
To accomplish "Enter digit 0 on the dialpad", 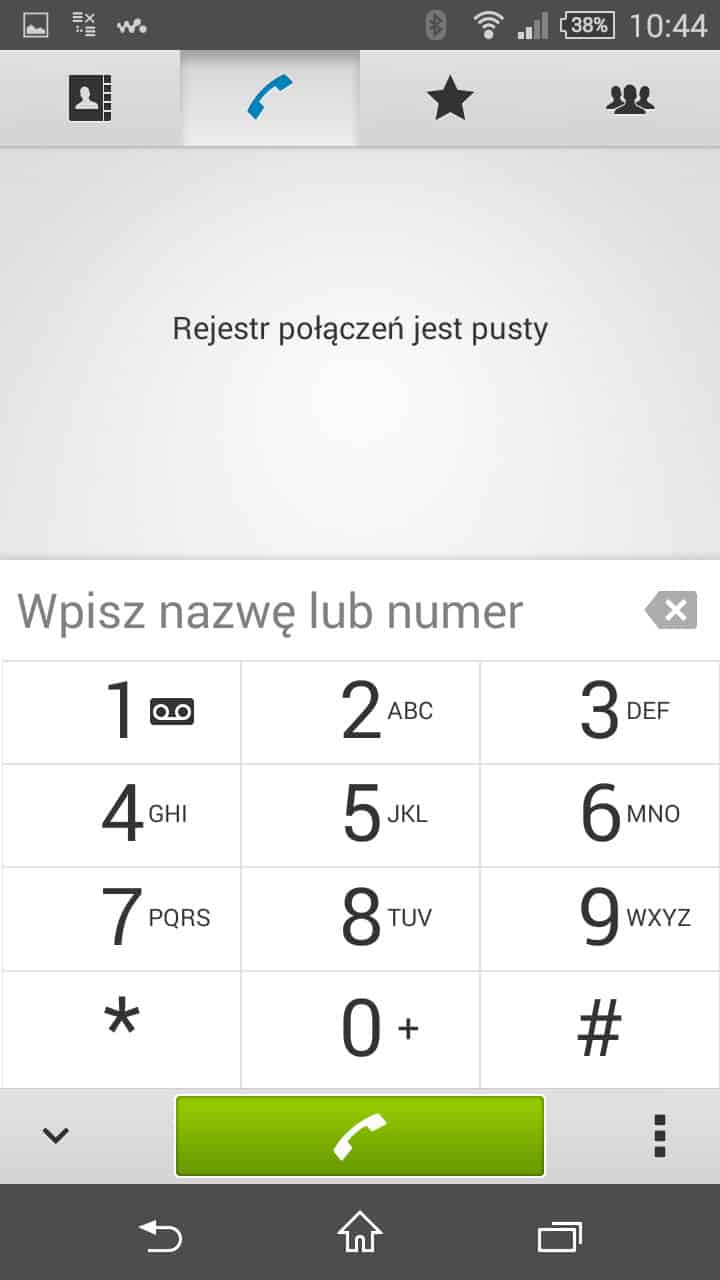I will (x=361, y=1028).
